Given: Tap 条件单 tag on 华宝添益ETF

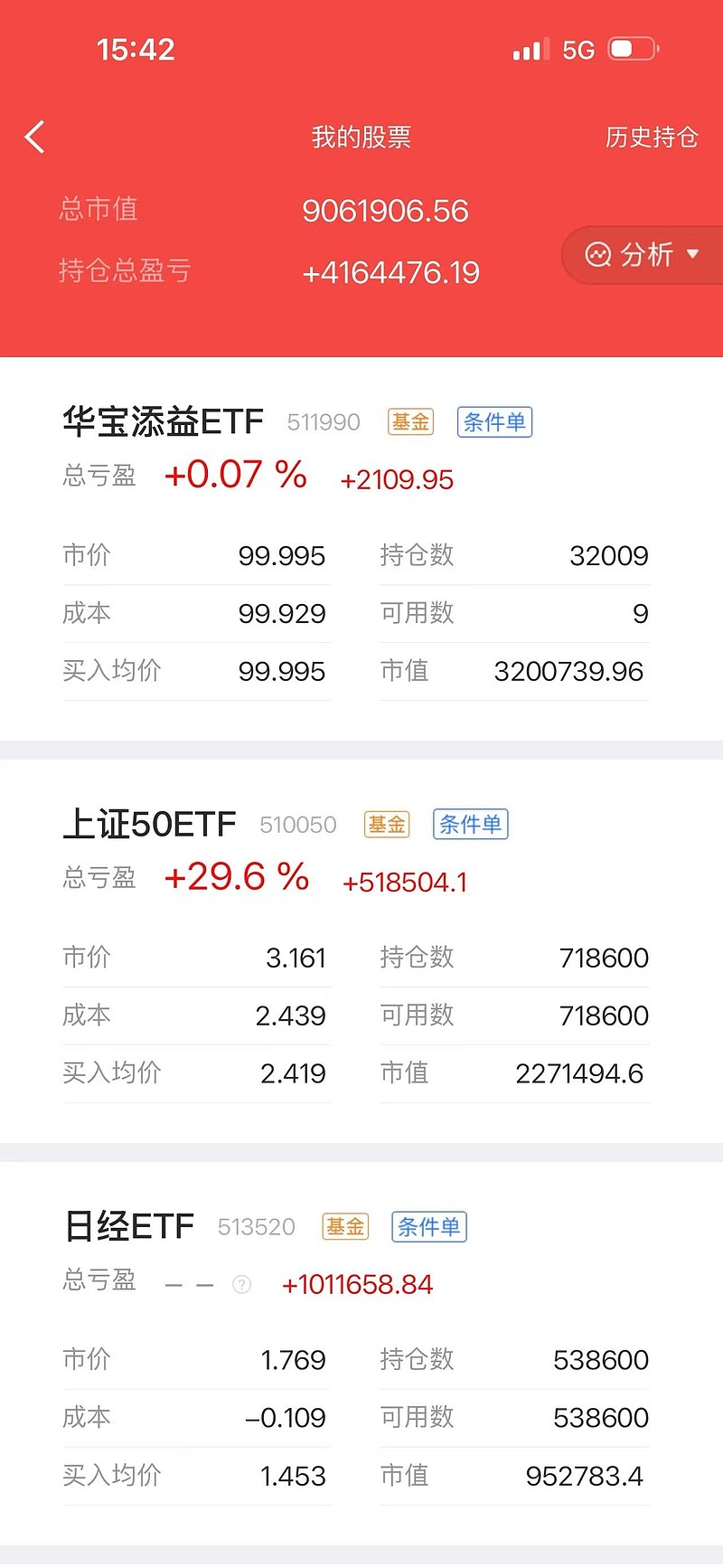Looking at the screenshot, I should [x=494, y=422].
